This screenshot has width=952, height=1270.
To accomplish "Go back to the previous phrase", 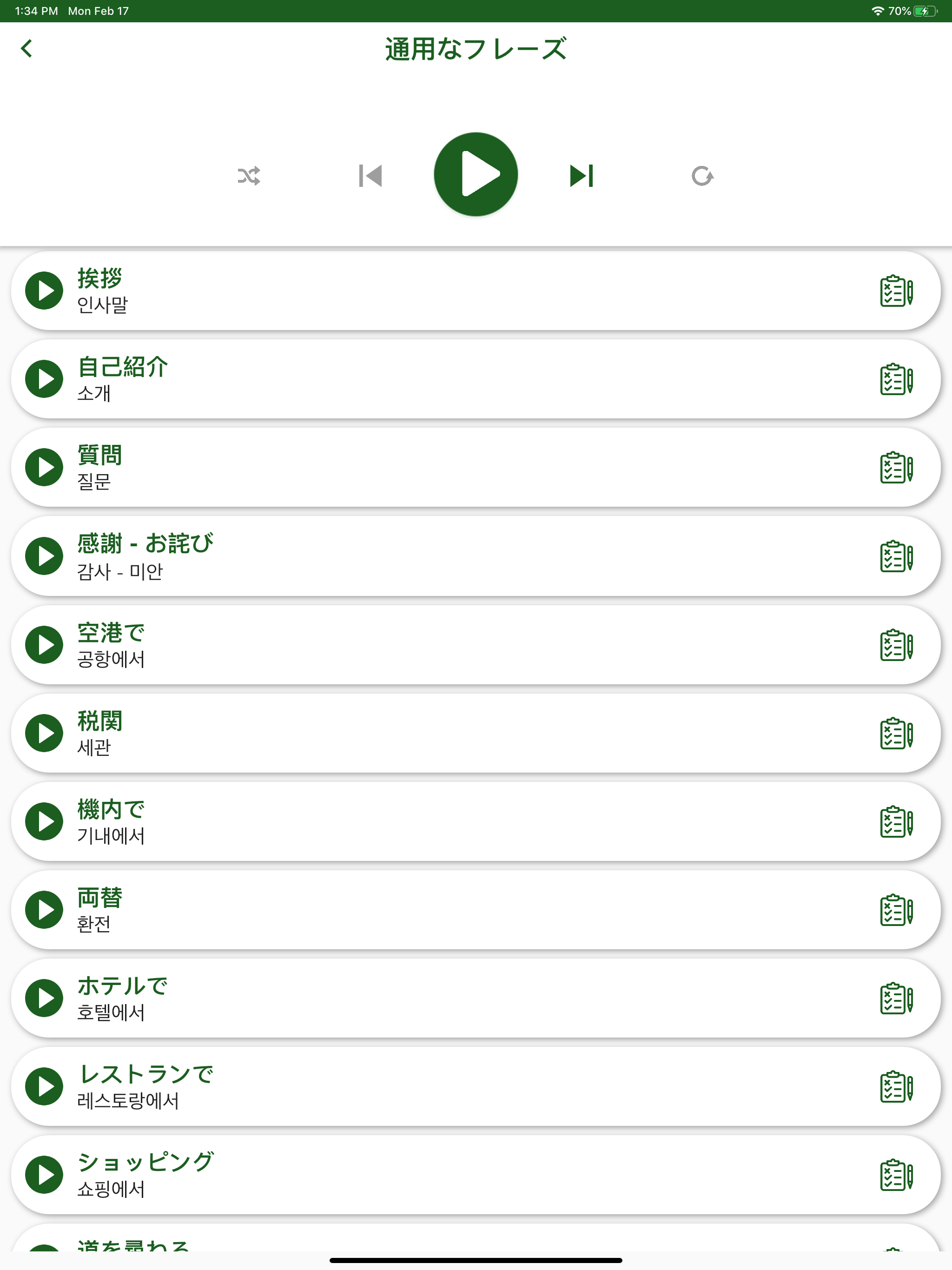I will [370, 176].
